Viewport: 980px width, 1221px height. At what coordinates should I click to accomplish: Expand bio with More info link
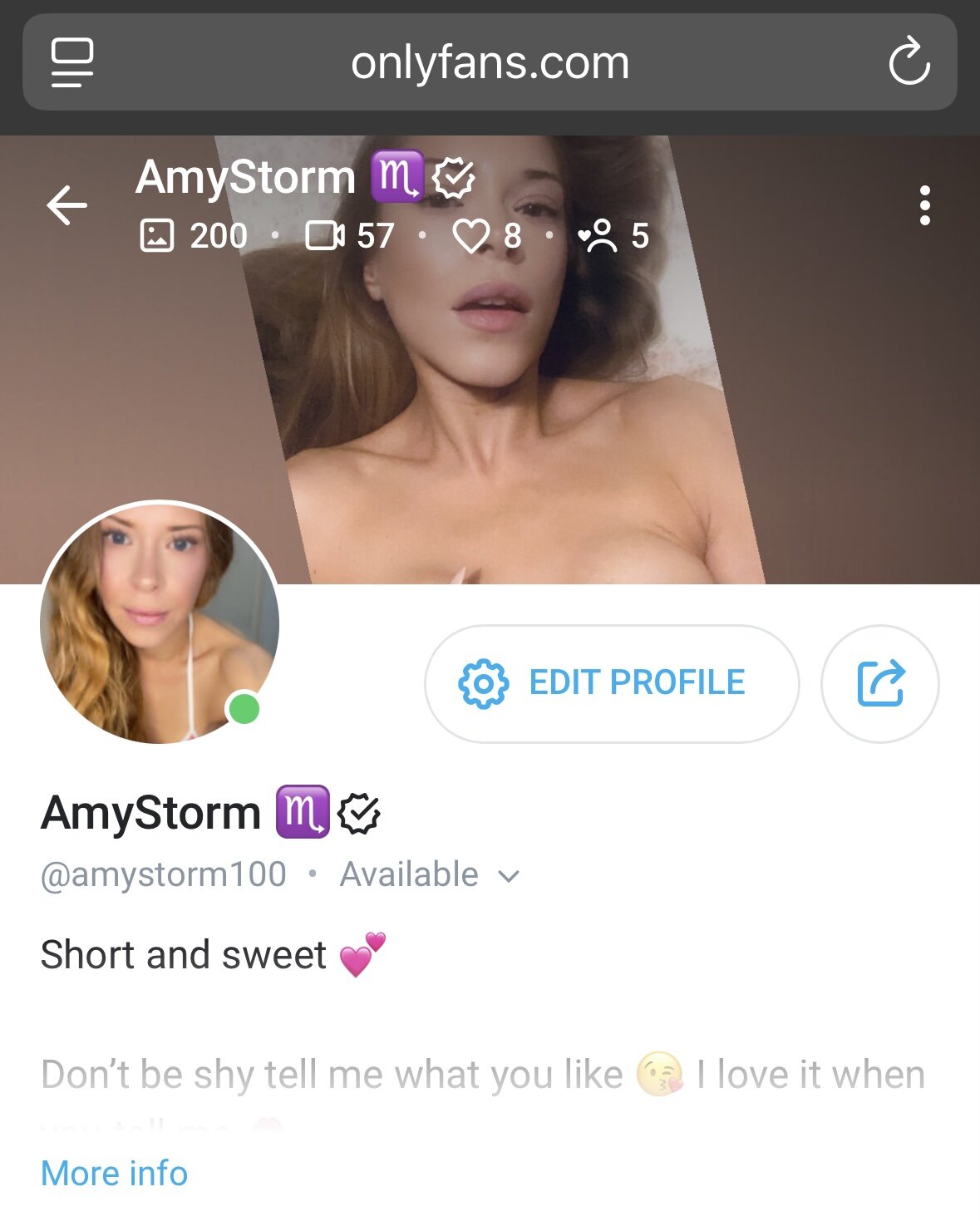tap(114, 1174)
